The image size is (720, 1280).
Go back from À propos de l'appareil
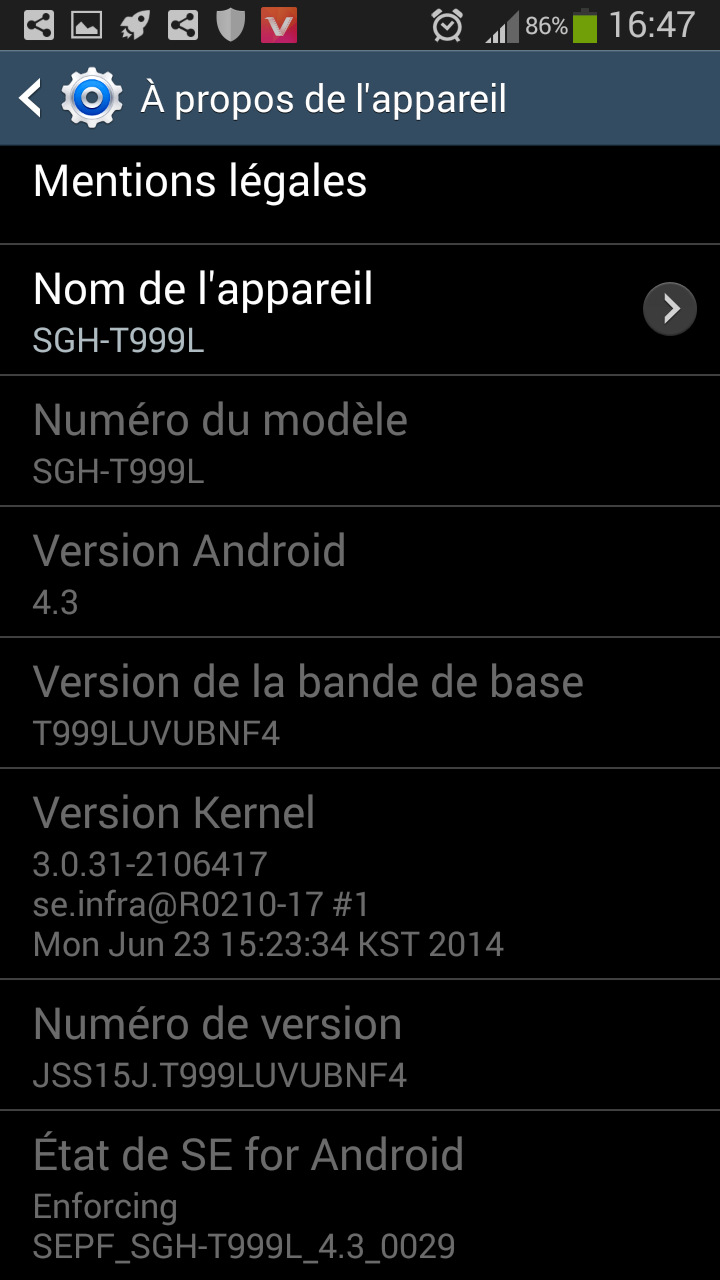tap(32, 99)
